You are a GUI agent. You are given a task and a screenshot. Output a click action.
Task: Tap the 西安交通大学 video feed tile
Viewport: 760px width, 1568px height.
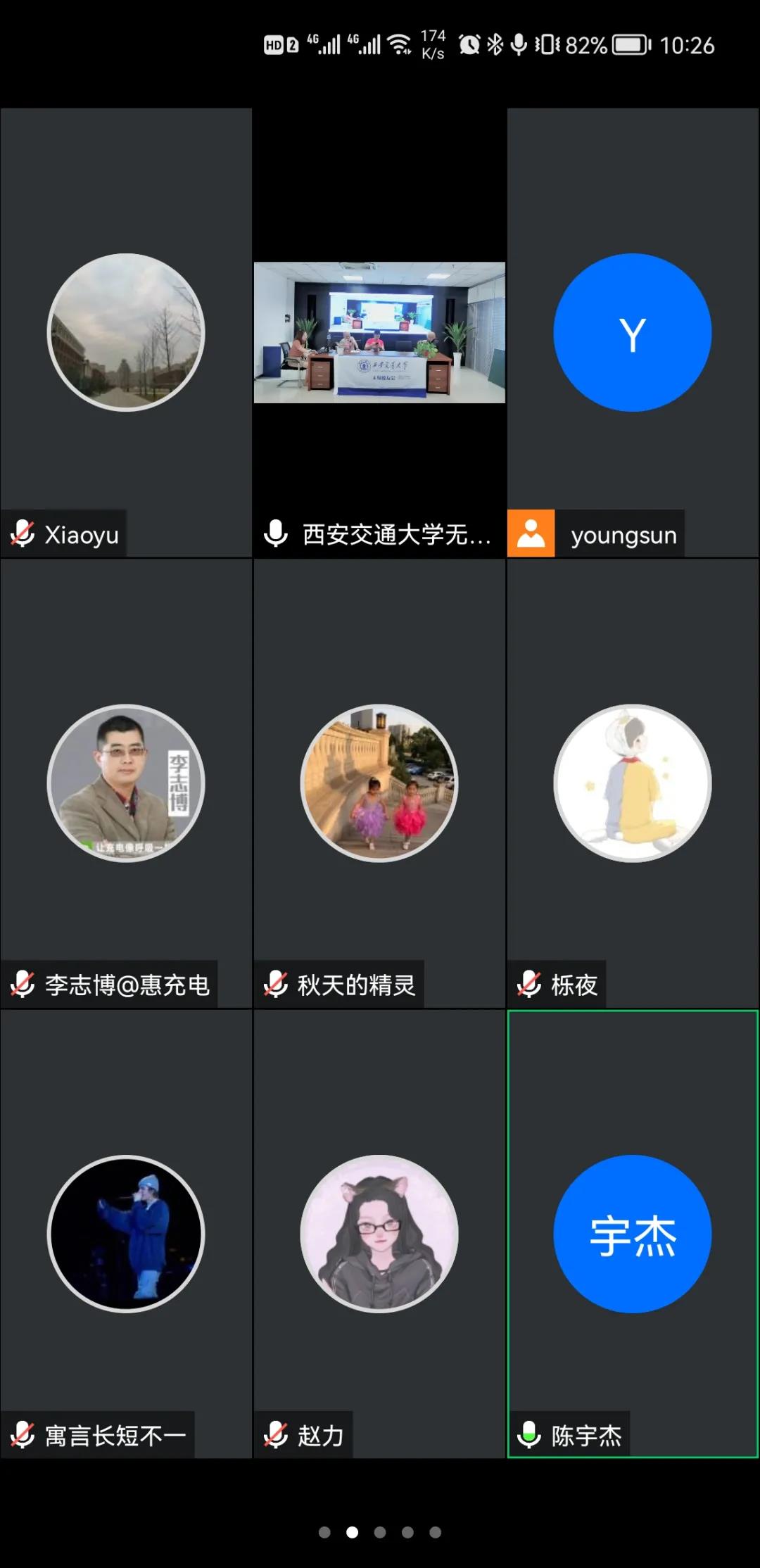379,332
